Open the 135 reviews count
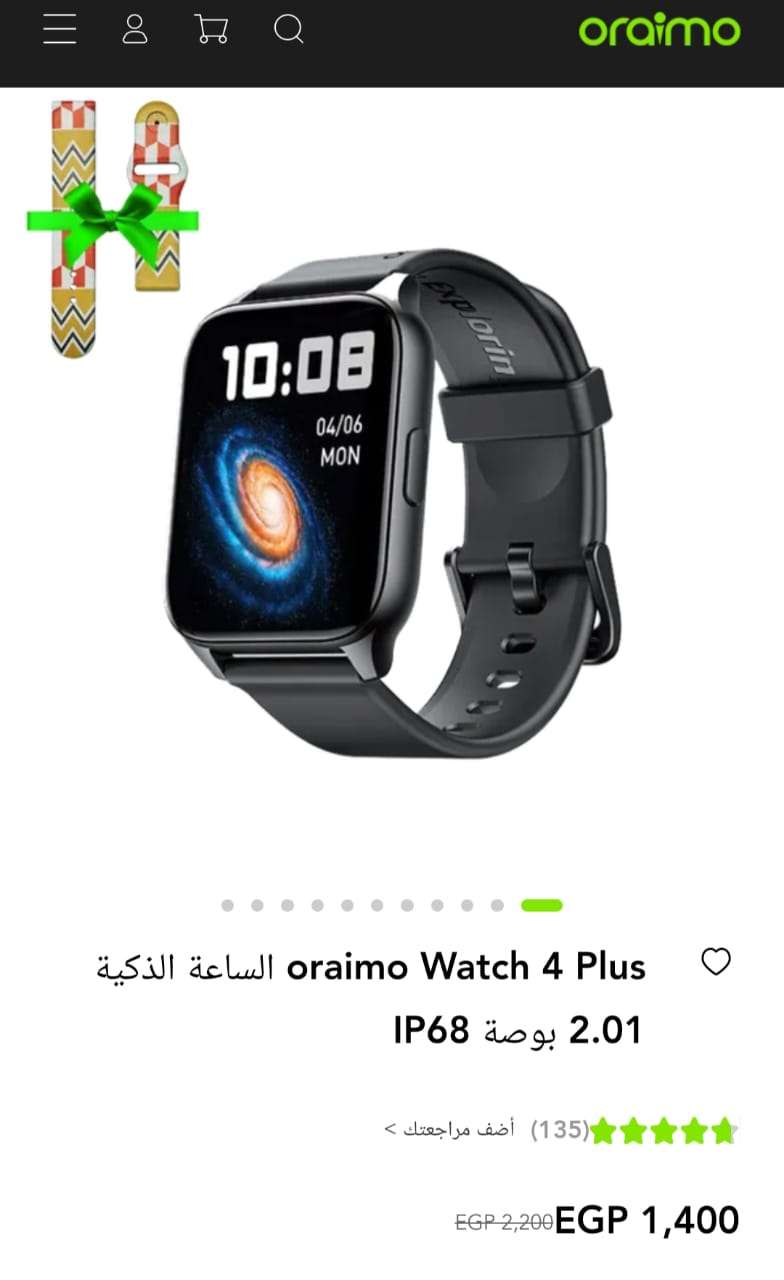Screen dimensions: 784x1280 click(559, 1130)
